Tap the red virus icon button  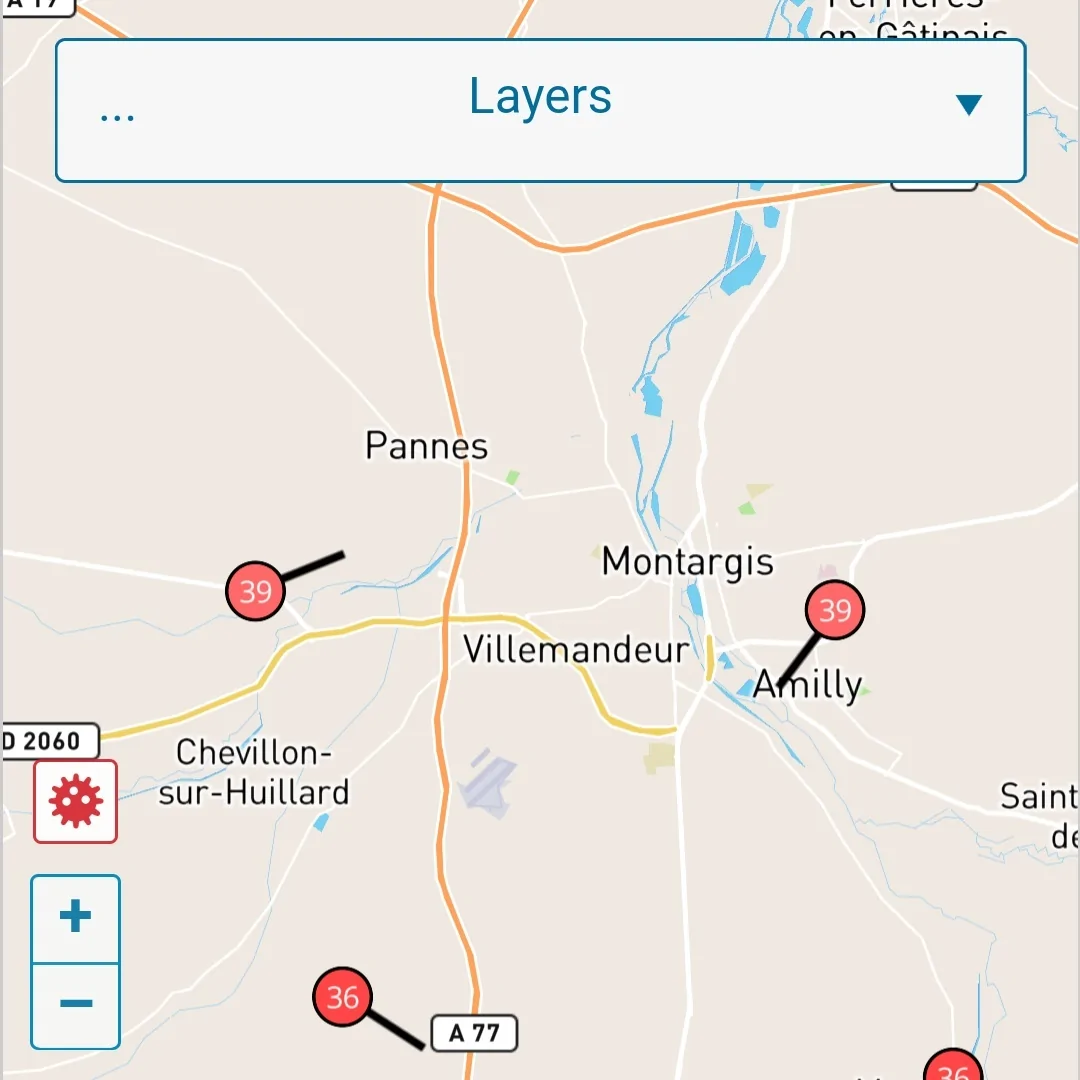(x=76, y=801)
